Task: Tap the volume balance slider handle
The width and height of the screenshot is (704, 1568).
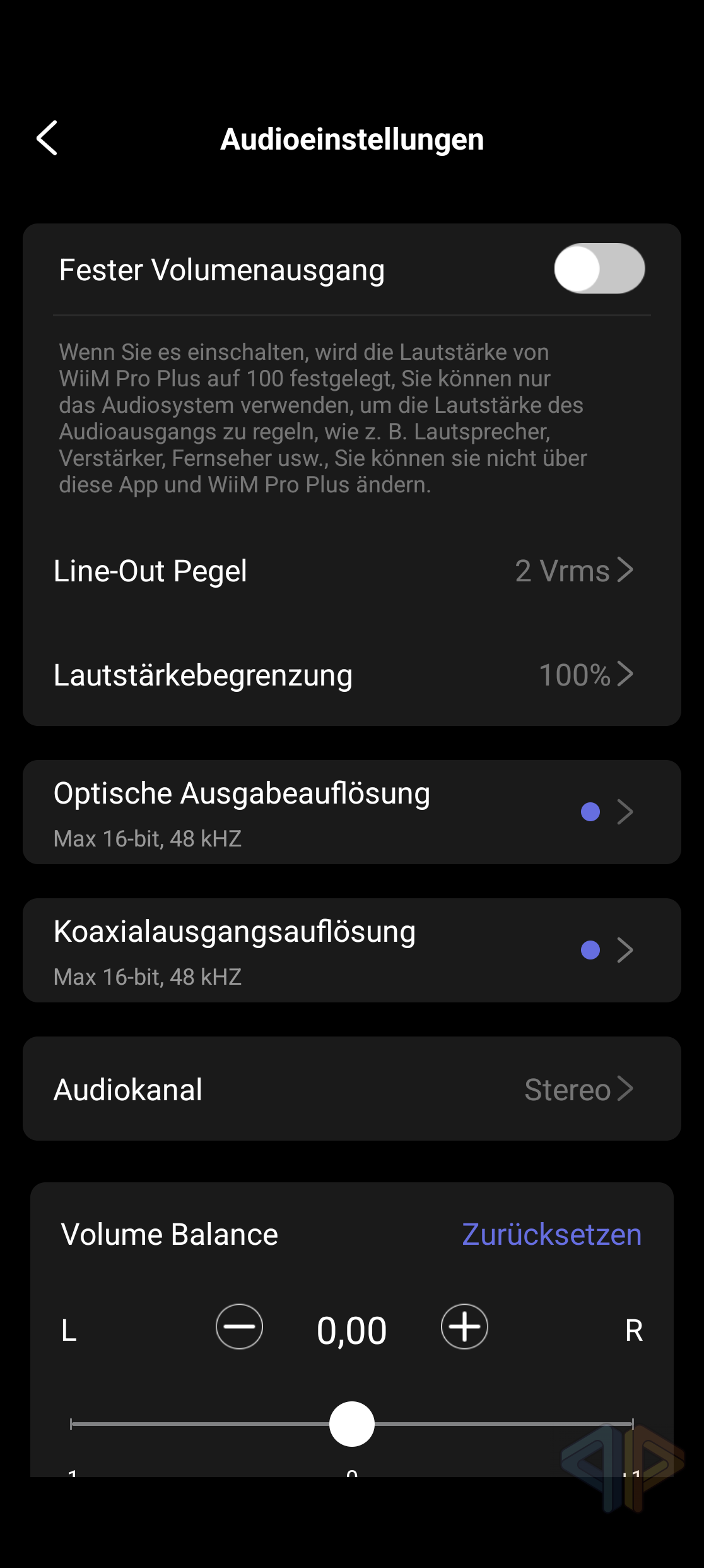Action: point(352,1424)
